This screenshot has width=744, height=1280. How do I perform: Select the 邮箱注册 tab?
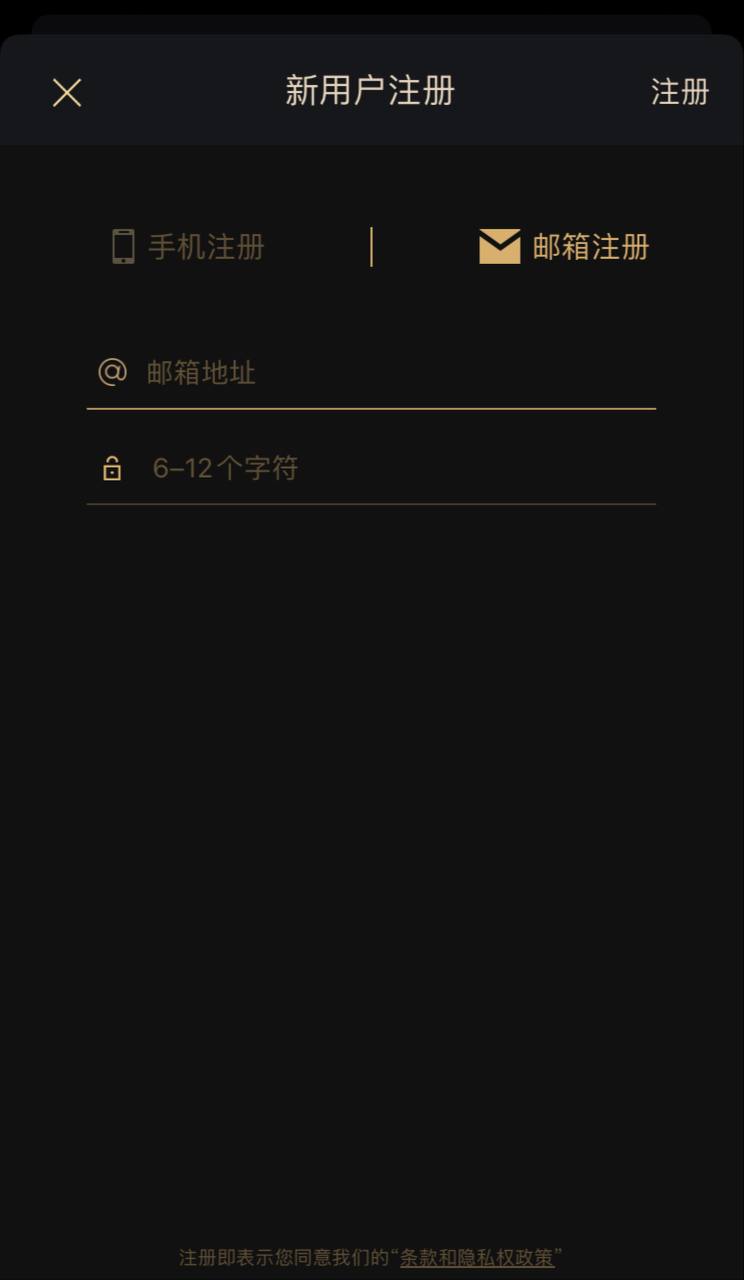point(565,246)
